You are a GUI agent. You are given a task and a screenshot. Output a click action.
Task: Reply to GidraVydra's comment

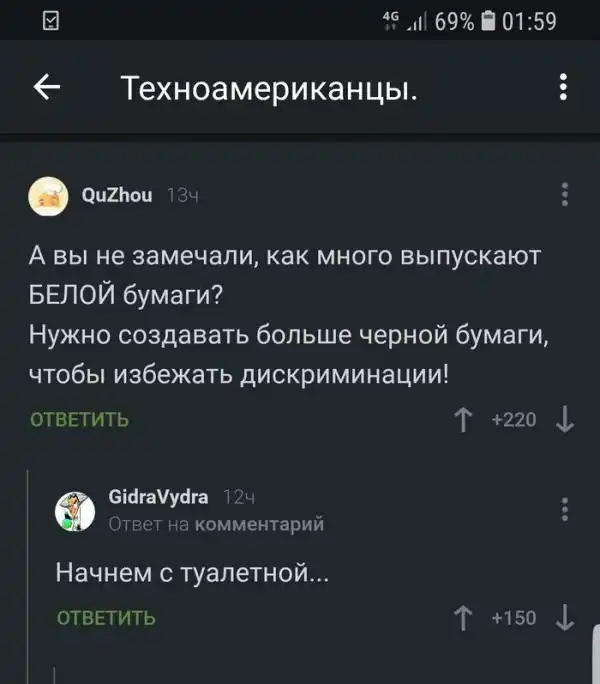pos(107,618)
